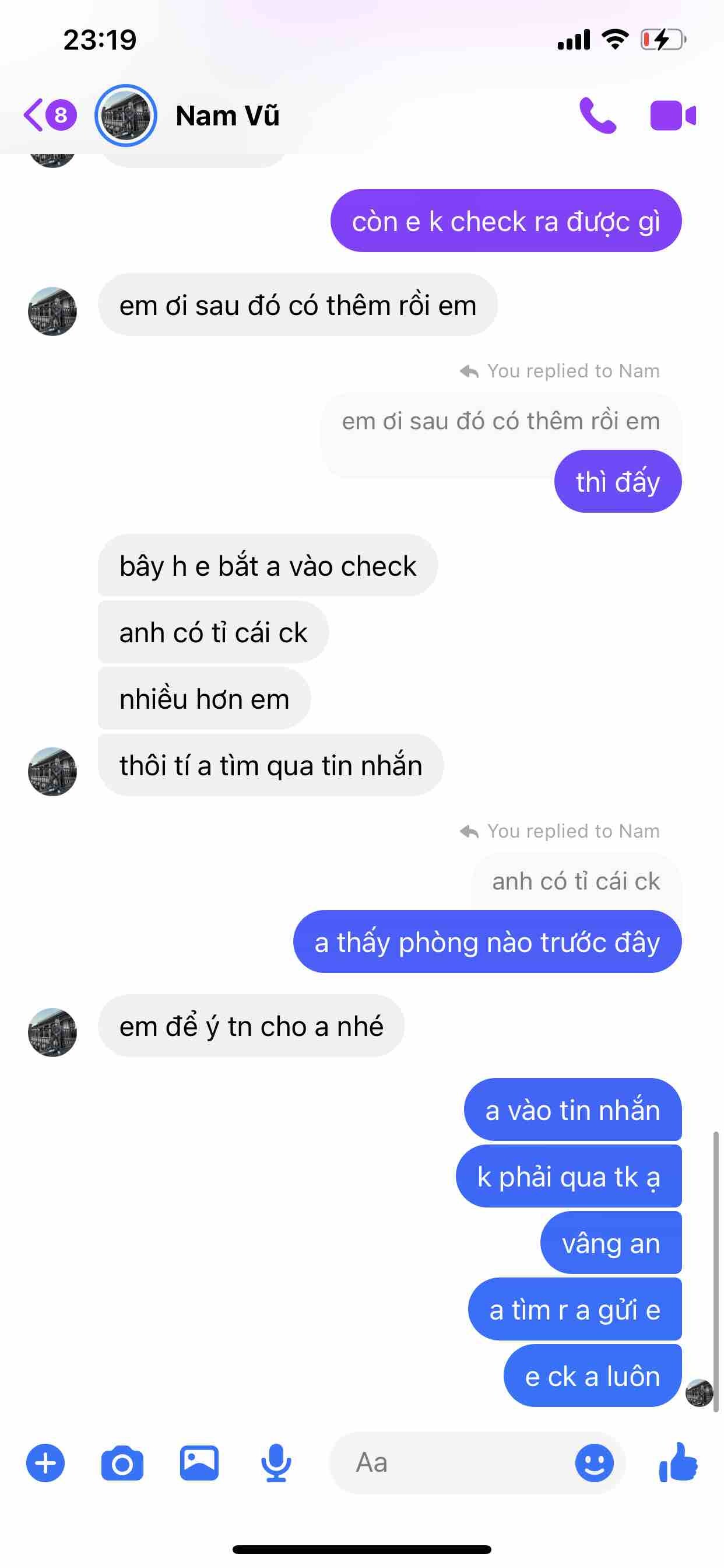
Task: Tap quoted reply "anh có tỉ cái ck"
Action: pyautogui.click(x=575, y=881)
